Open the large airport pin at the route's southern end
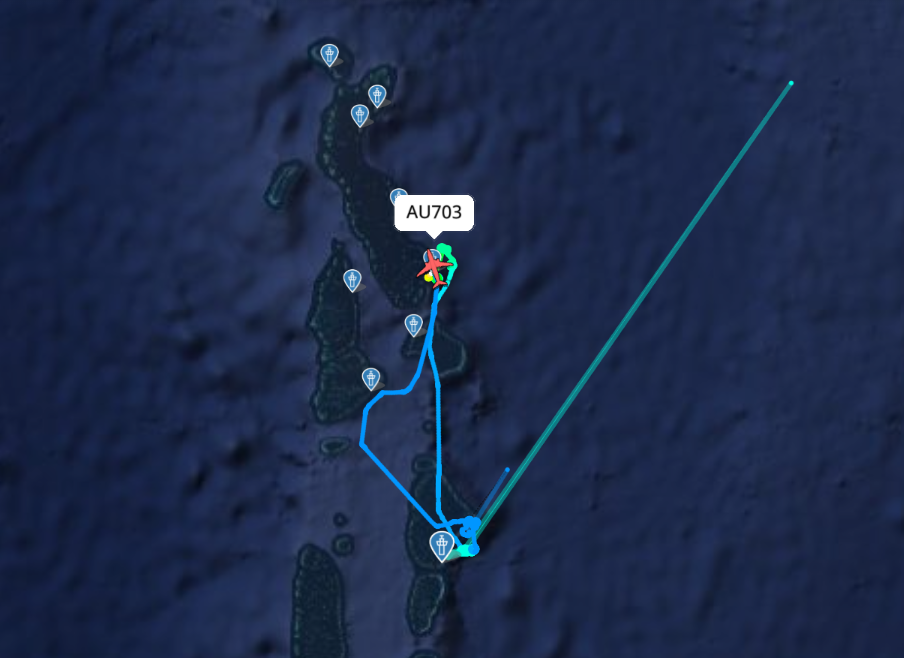904x658 pixels. [441, 545]
